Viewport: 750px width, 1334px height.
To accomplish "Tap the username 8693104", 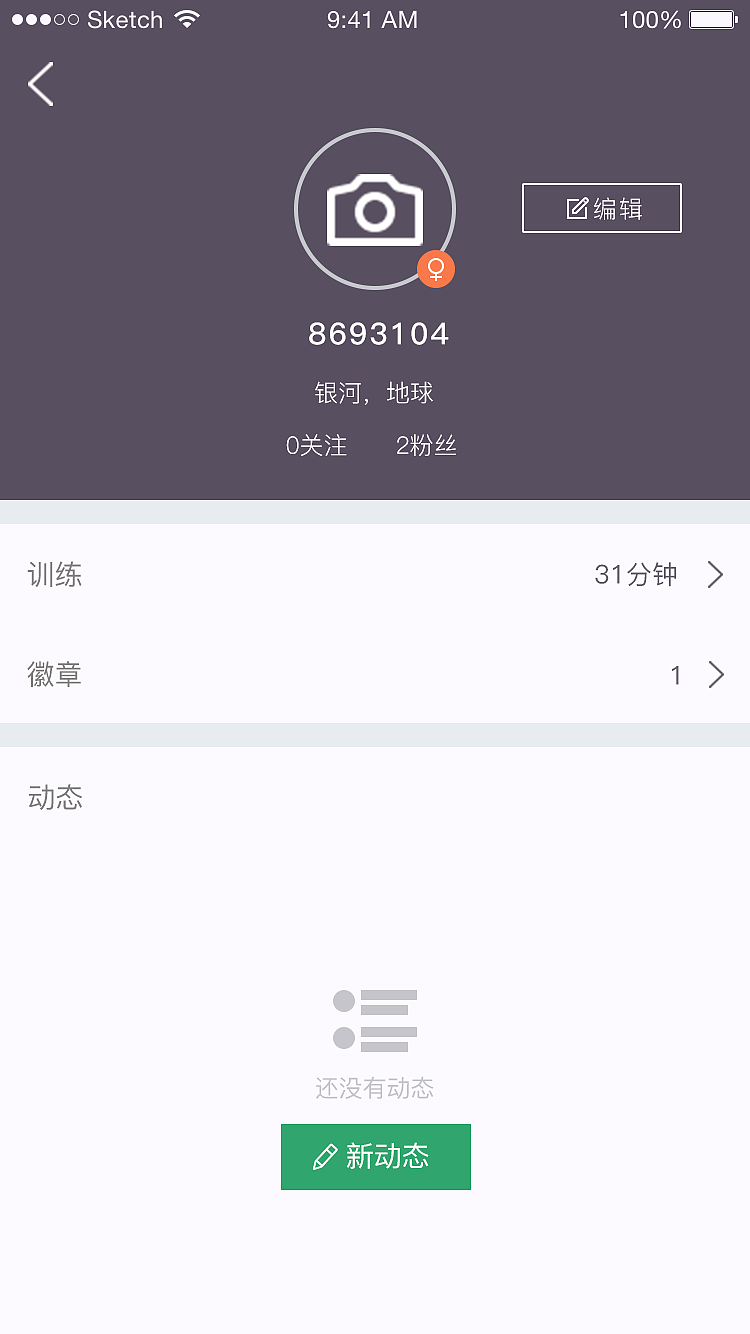I will tap(378, 334).
